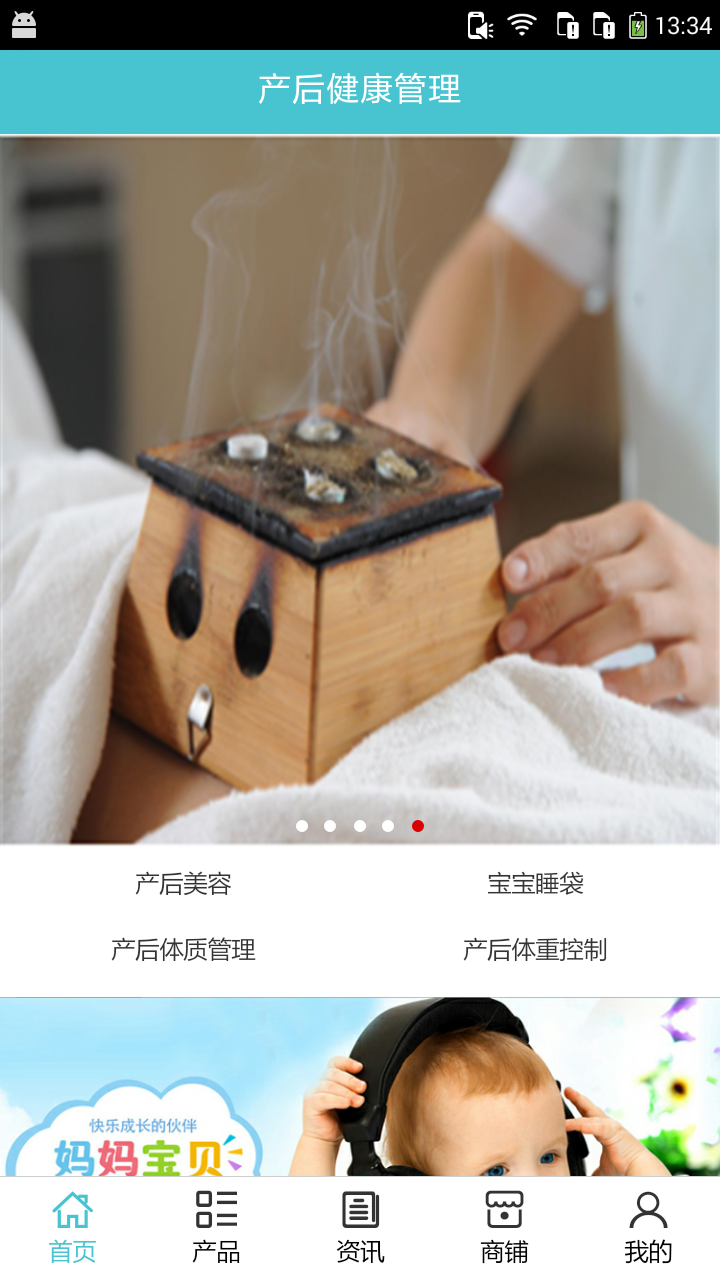This screenshot has width=720, height=1280.
Task: Switch to the 商铺 tab
Action: pos(504,1228)
